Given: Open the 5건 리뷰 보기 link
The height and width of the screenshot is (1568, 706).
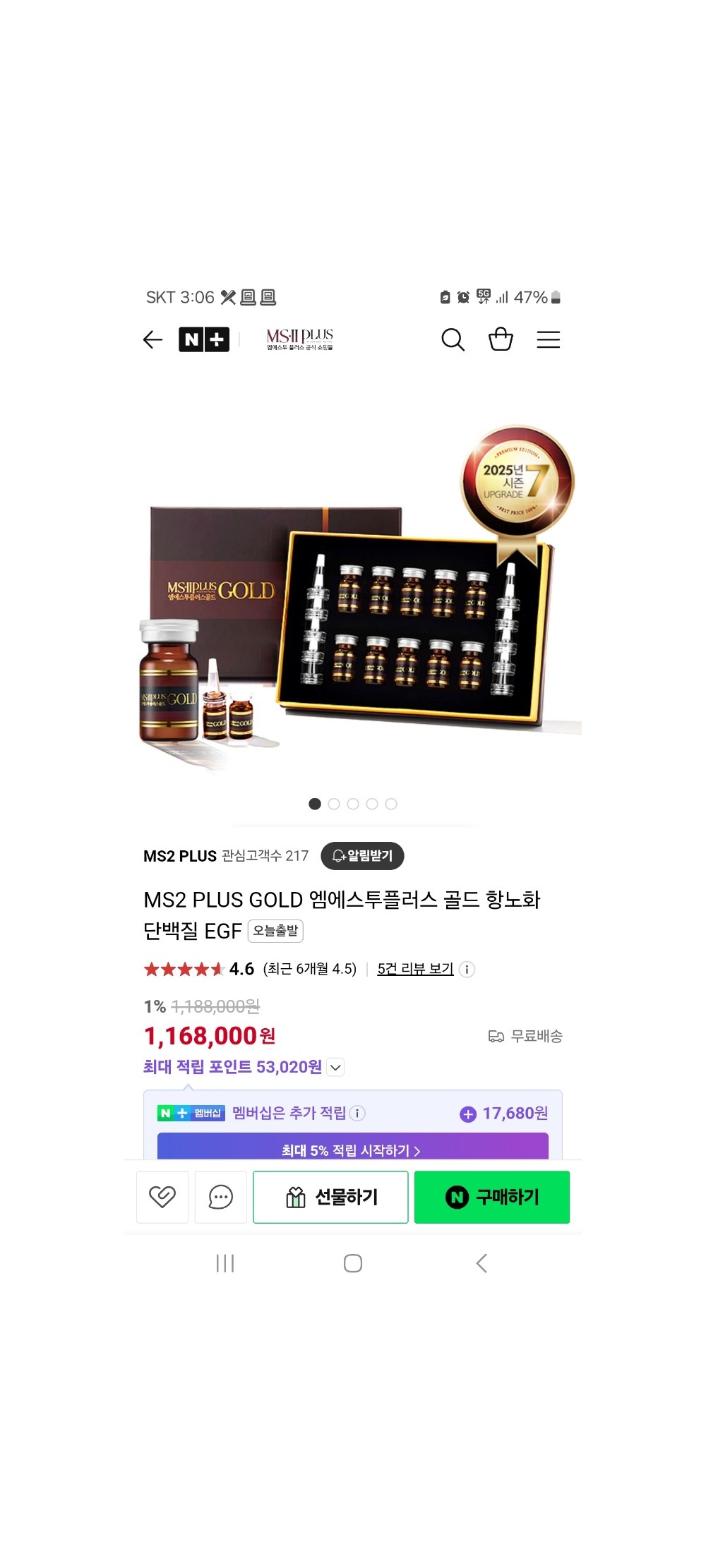Looking at the screenshot, I should pyautogui.click(x=415, y=969).
